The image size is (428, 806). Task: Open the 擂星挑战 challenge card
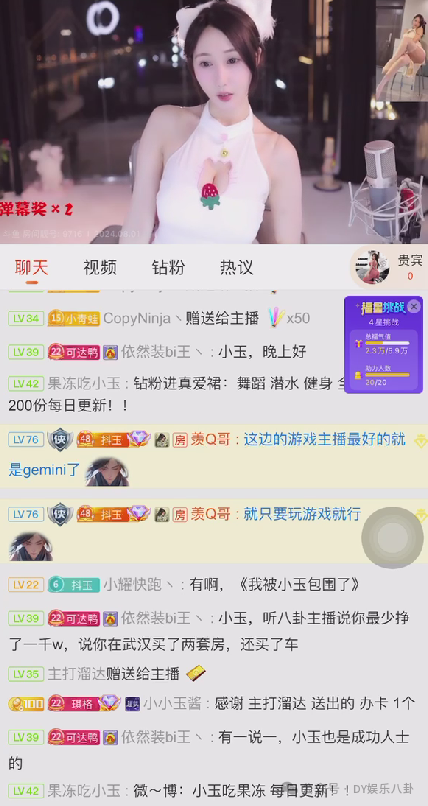tap(383, 345)
